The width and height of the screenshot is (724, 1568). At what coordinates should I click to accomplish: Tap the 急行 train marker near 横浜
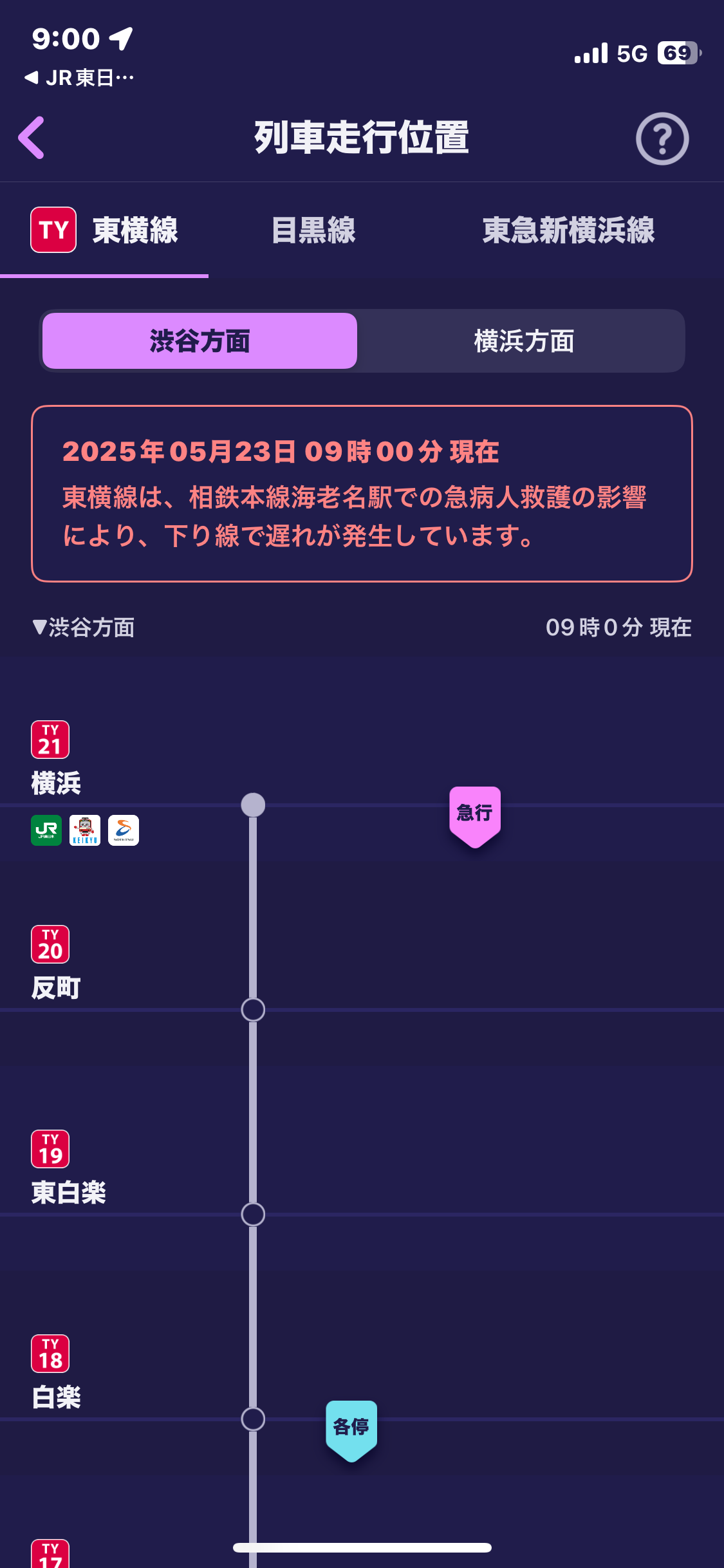[x=475, y=816]
